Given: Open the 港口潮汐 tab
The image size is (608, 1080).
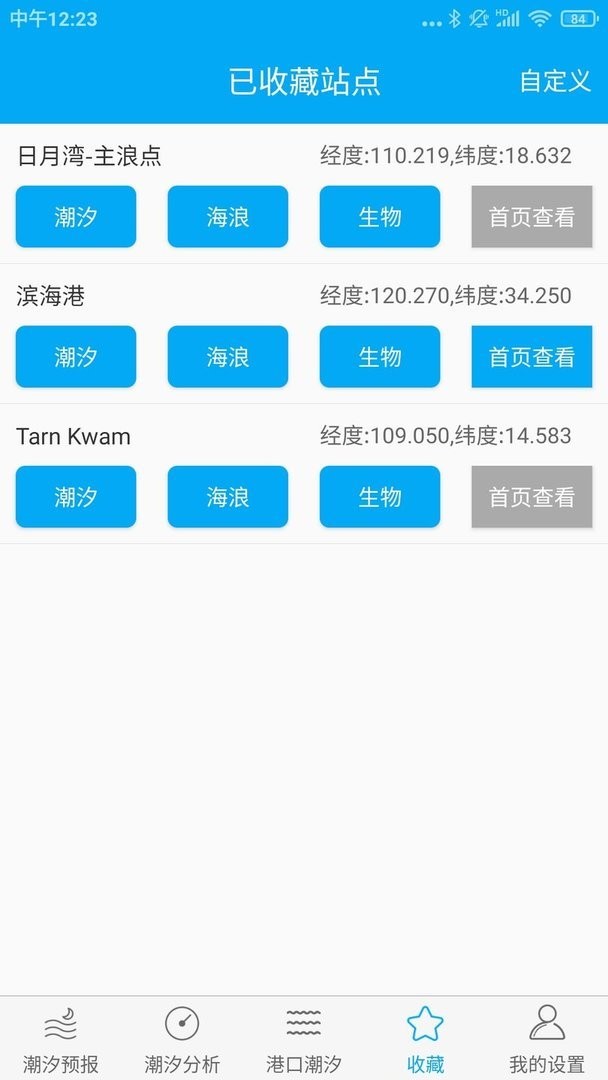Looking at the screenshot, I should point(304,1040).
